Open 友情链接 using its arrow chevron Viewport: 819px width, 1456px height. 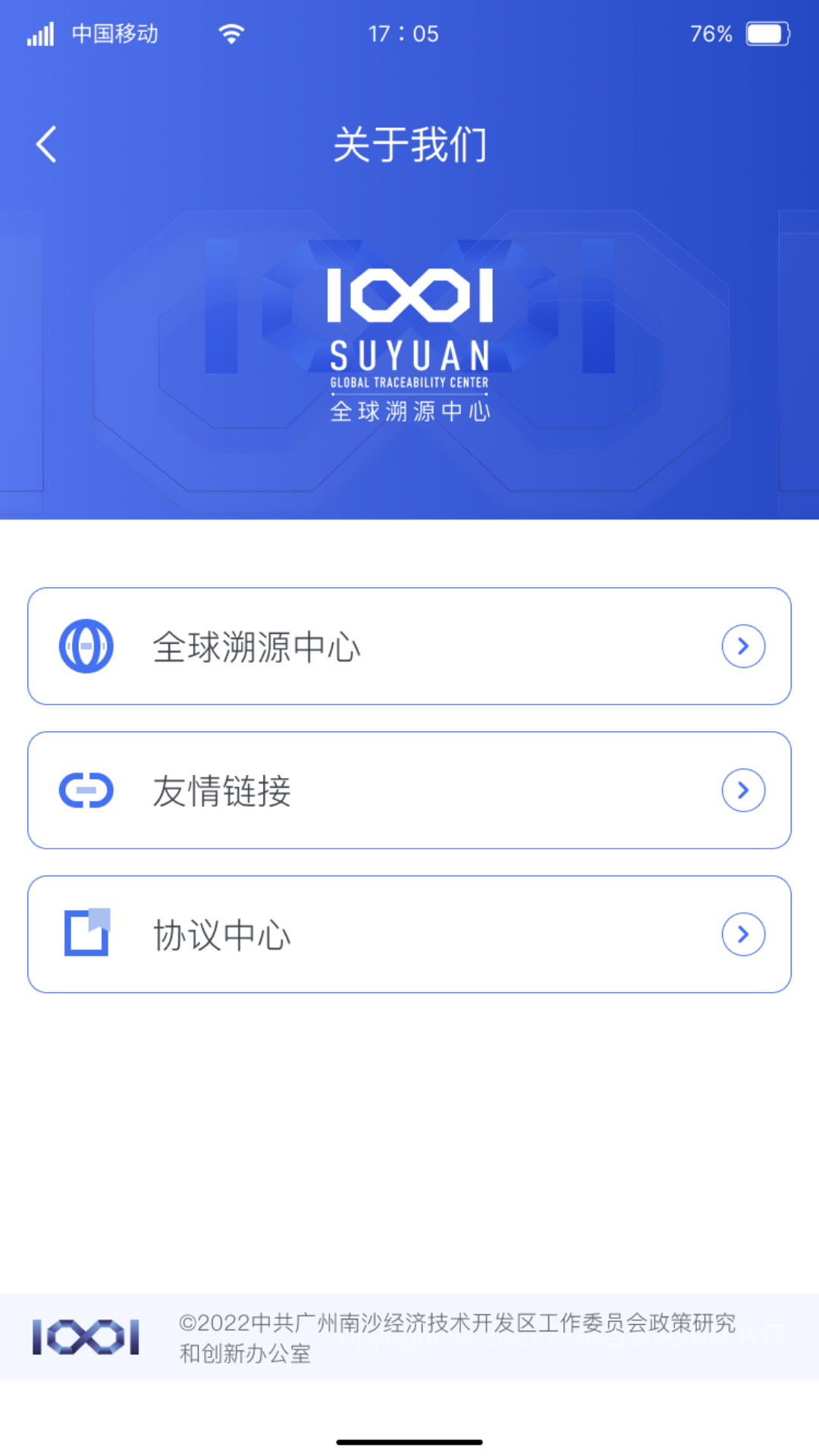coord(743,789)
